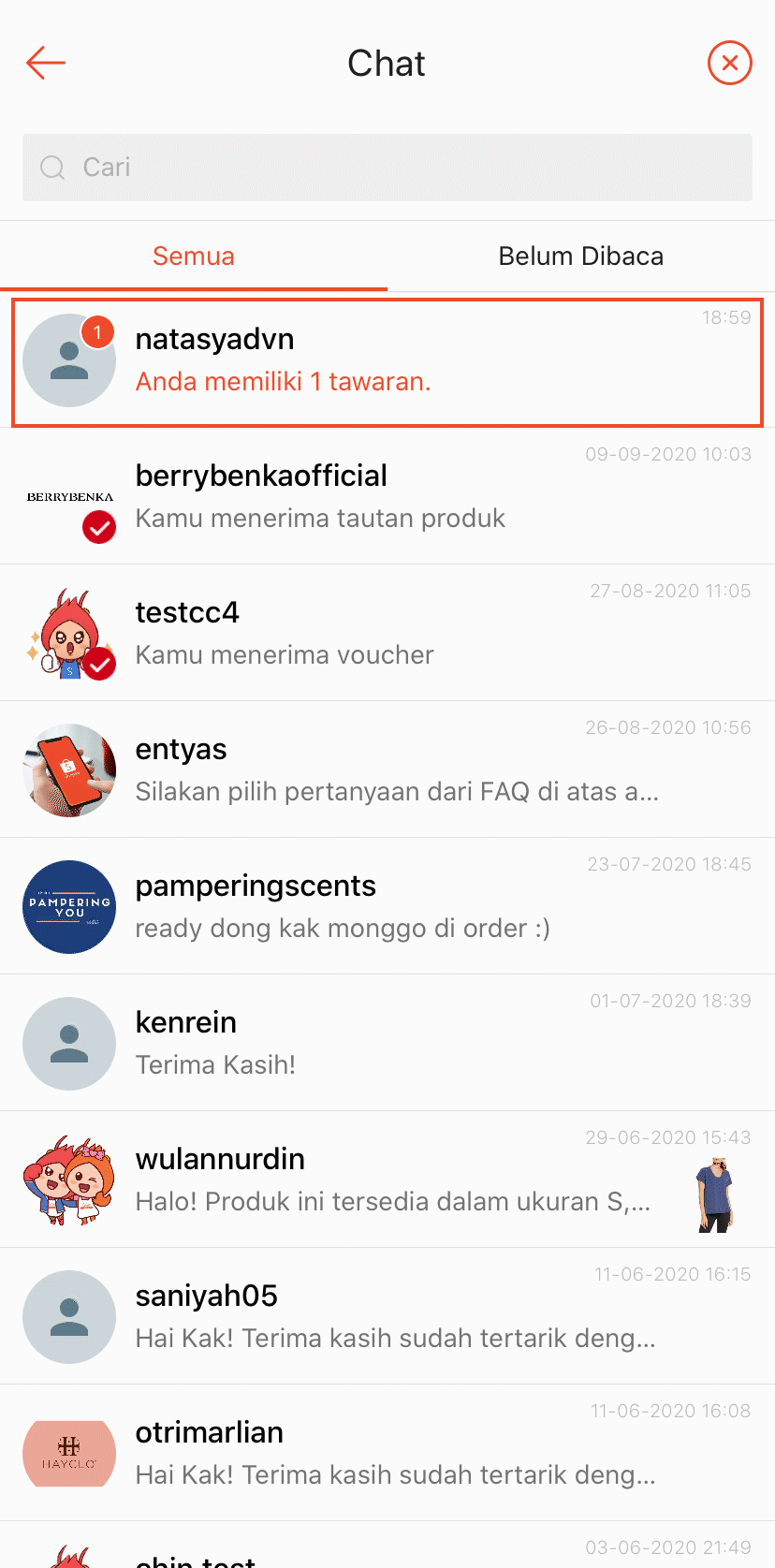The width and height of the screenshot is (775, 1568).
Task: Open the testcc4 voucher chat
Action: [387, 633]
